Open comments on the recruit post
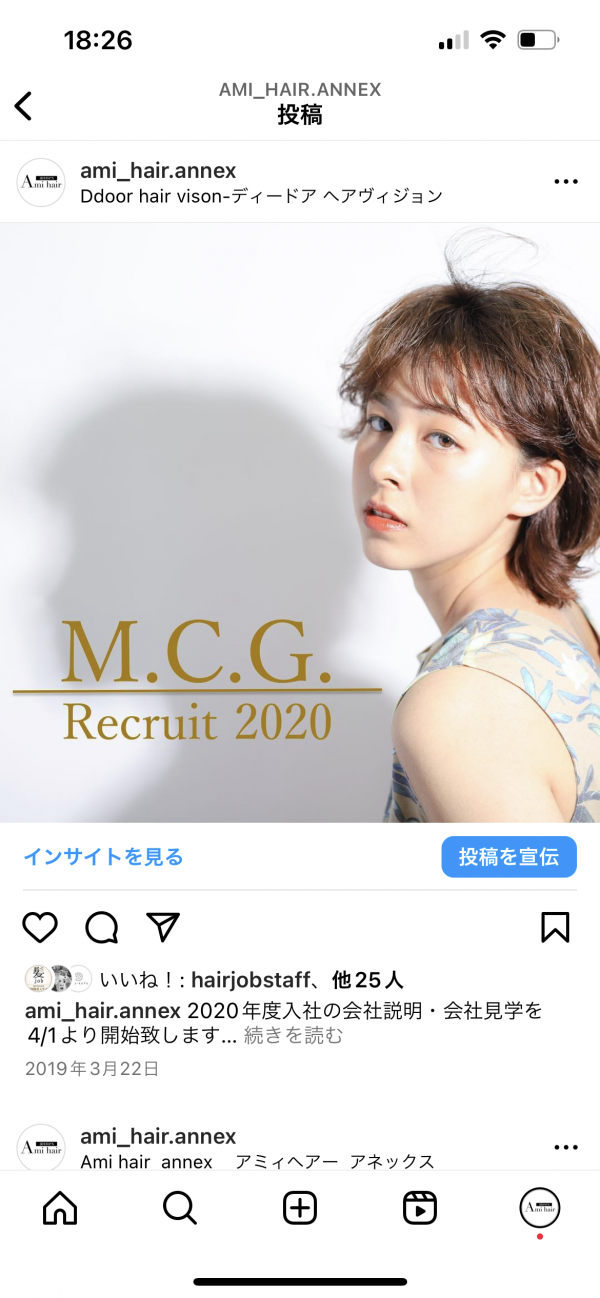 (x=102, y=927)
